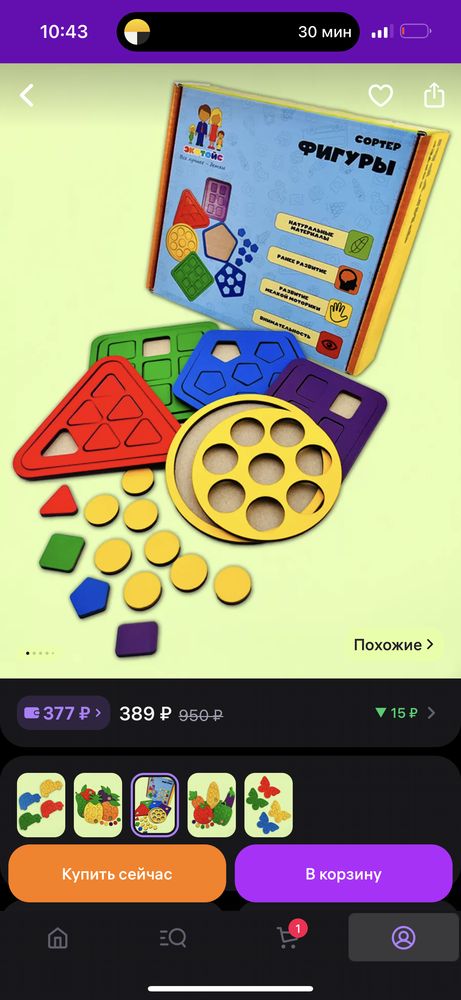View price drop details showing 15 ₽
Screen dimensions: 461x1000
[406, 712]
